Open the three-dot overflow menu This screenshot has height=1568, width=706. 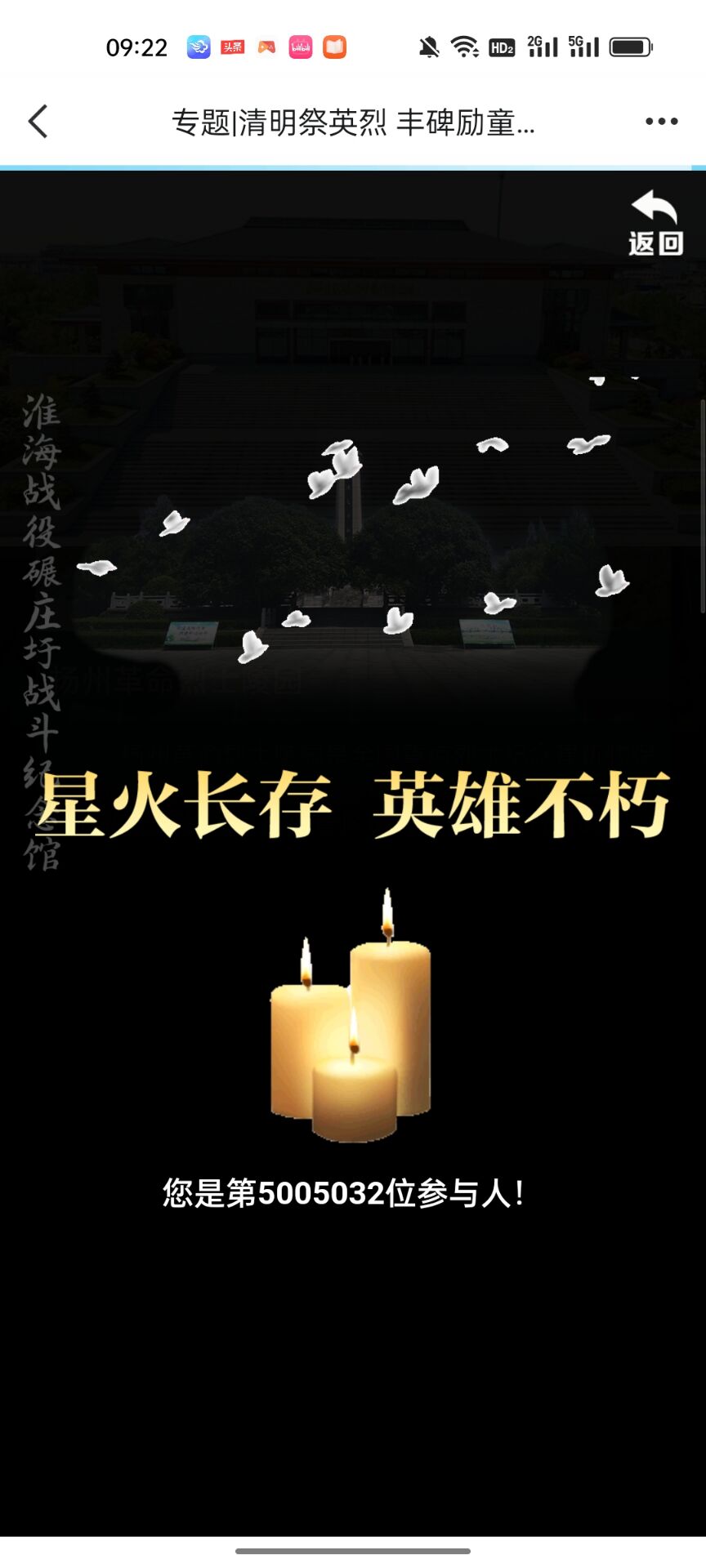click(x=660, y=122)
